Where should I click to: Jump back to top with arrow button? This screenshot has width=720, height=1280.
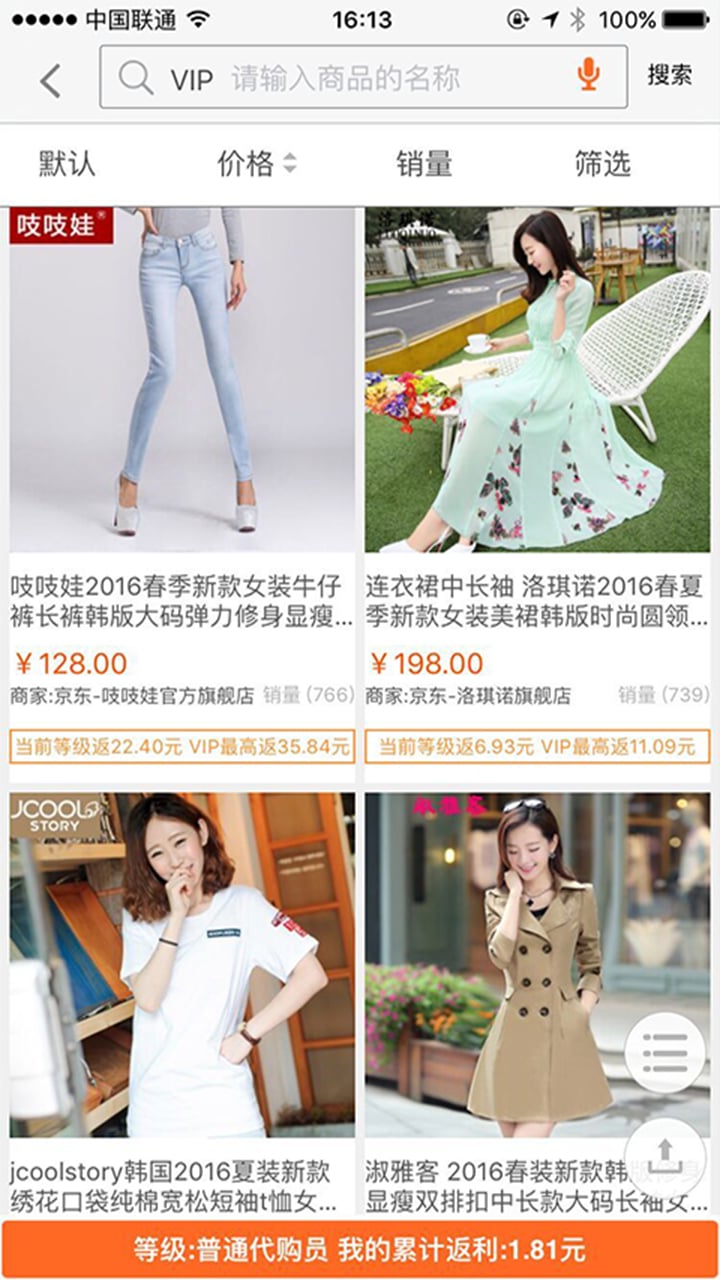665,1156
